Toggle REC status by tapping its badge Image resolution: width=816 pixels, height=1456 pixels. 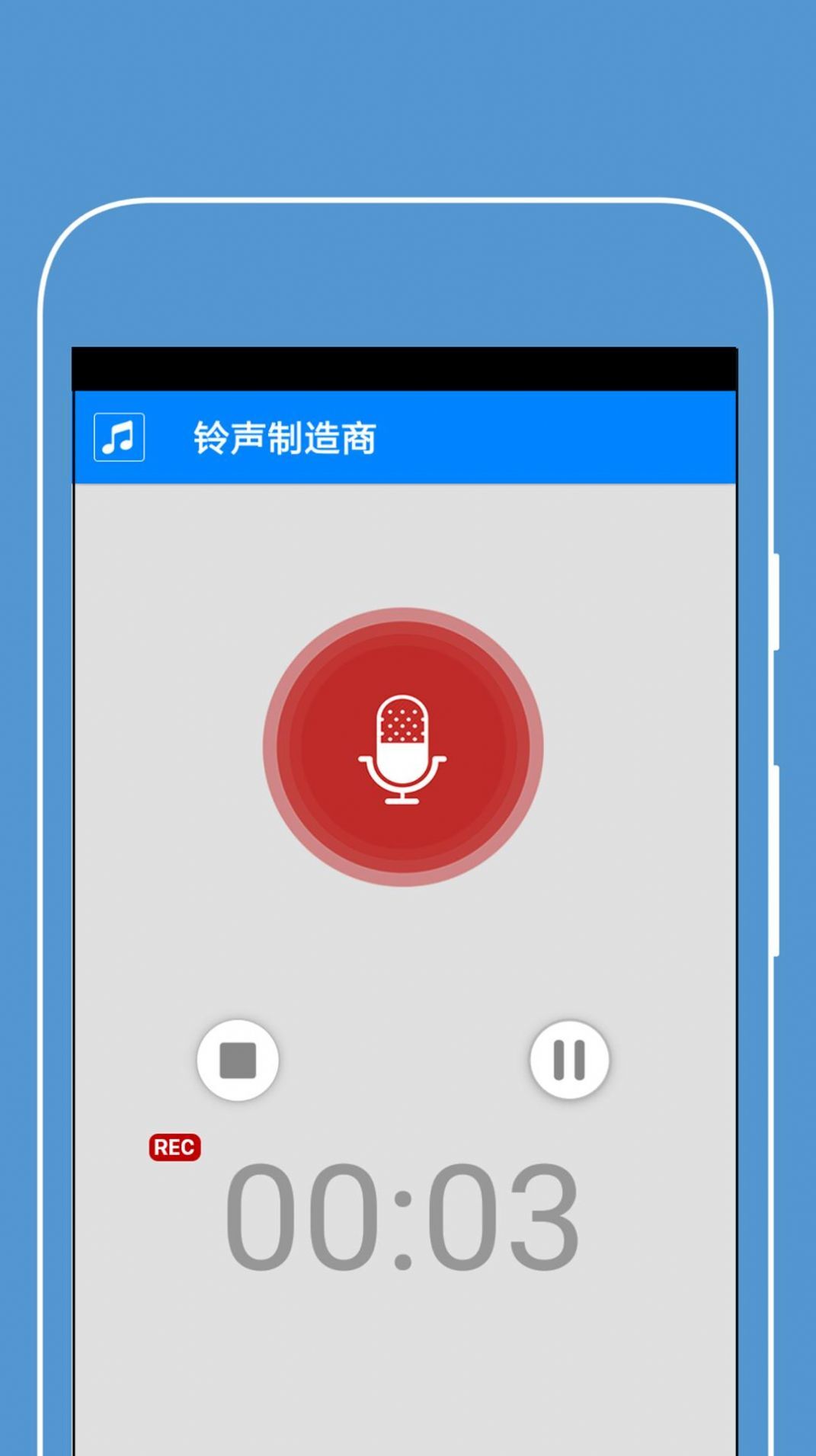coord(174,1147)
